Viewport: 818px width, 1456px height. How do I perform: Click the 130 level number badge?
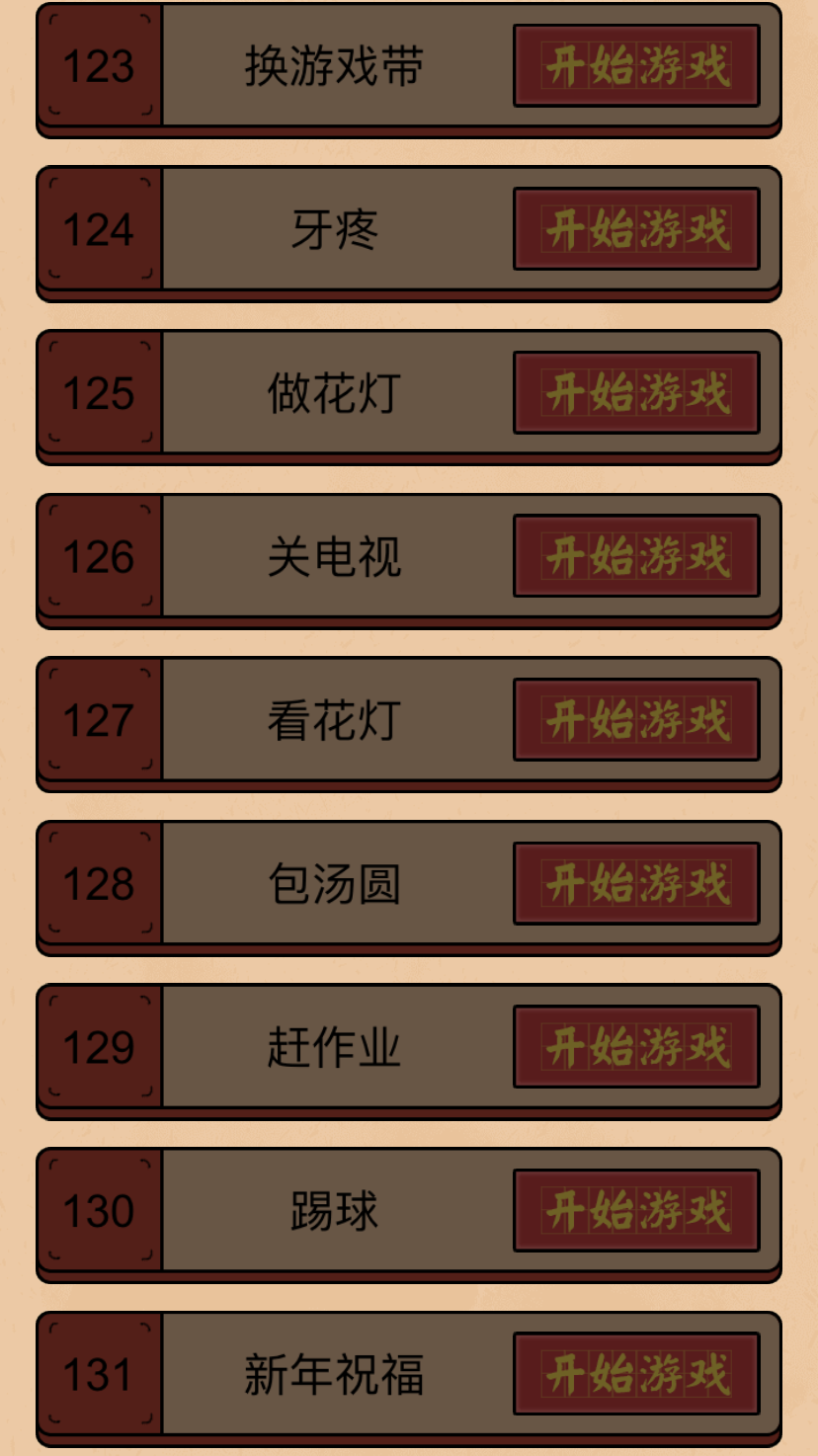(99, 1209)
